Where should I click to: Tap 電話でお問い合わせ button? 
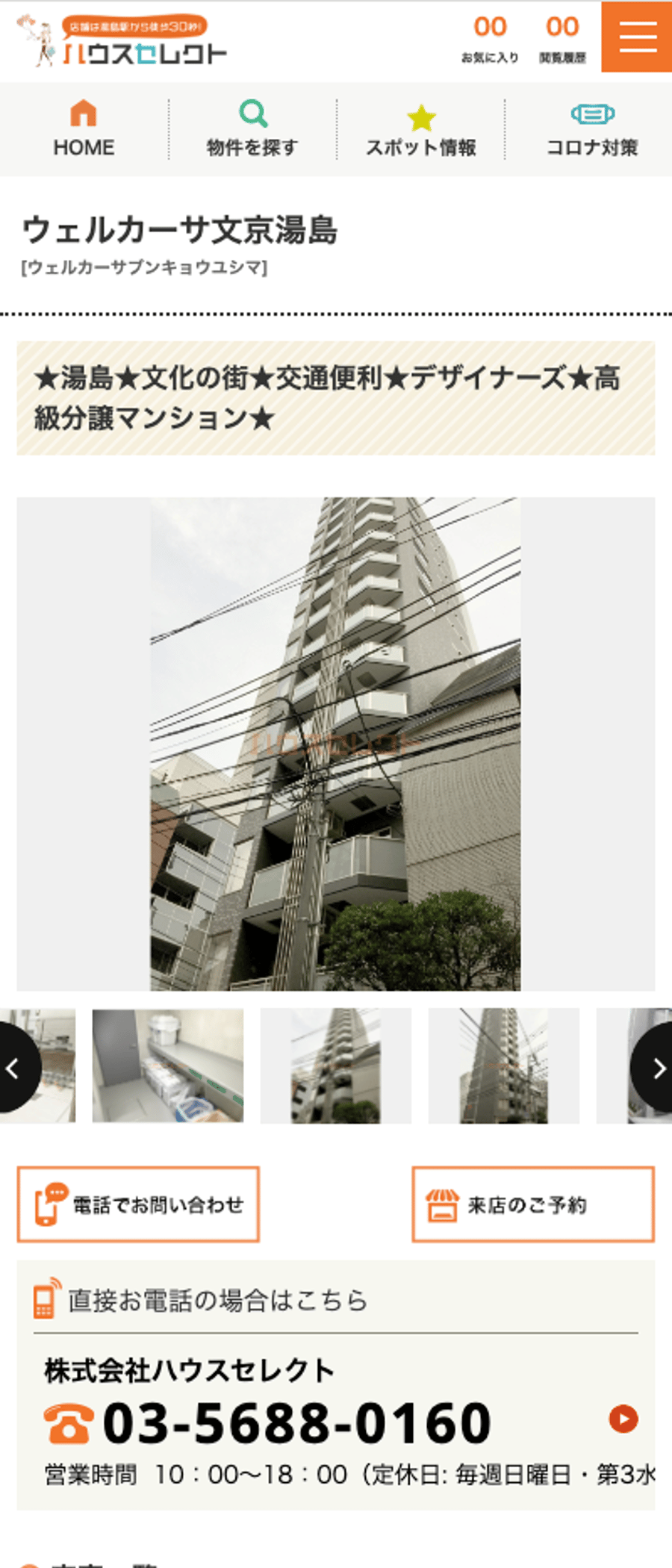pos(138,1204)
